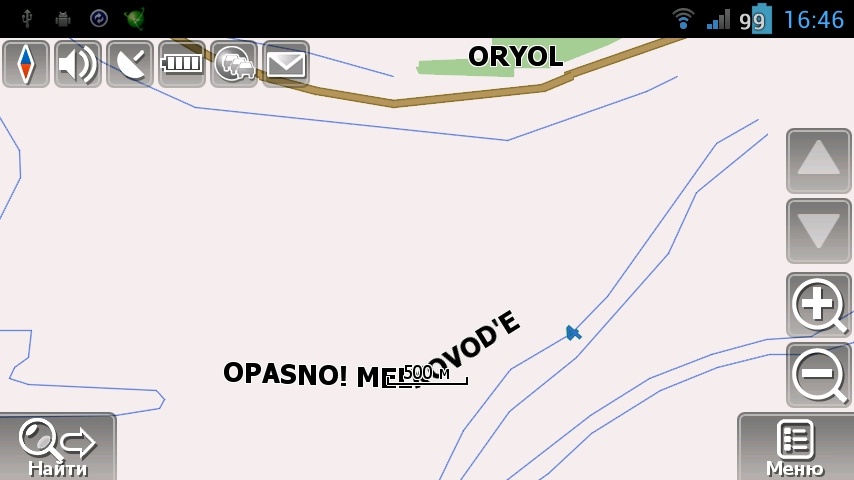Zoom in on the map
Viewport: 854px width, 480px height.
pyautogui.click(x=818, y=304)
